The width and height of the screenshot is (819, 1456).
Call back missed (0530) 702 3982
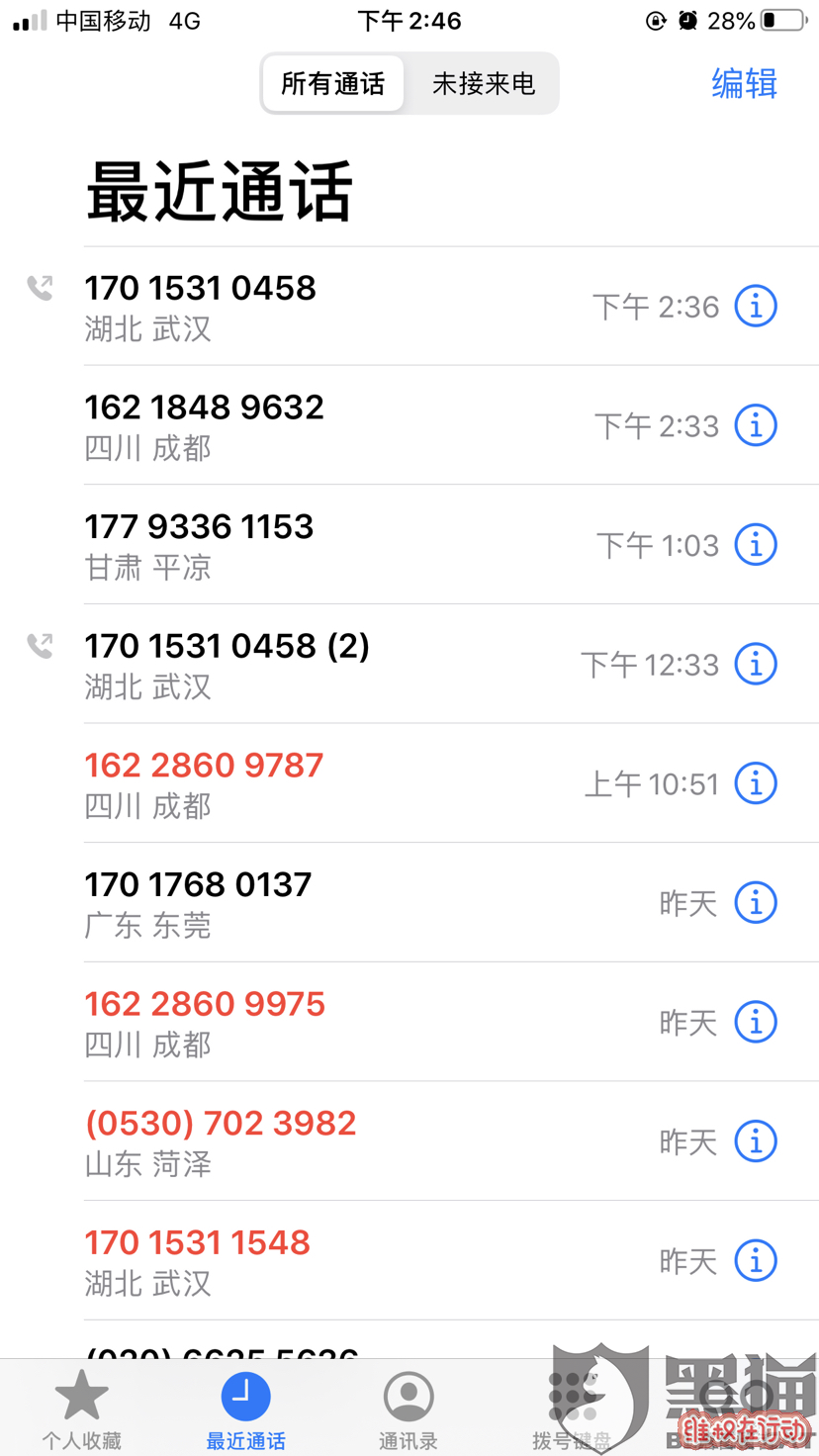409,1141
